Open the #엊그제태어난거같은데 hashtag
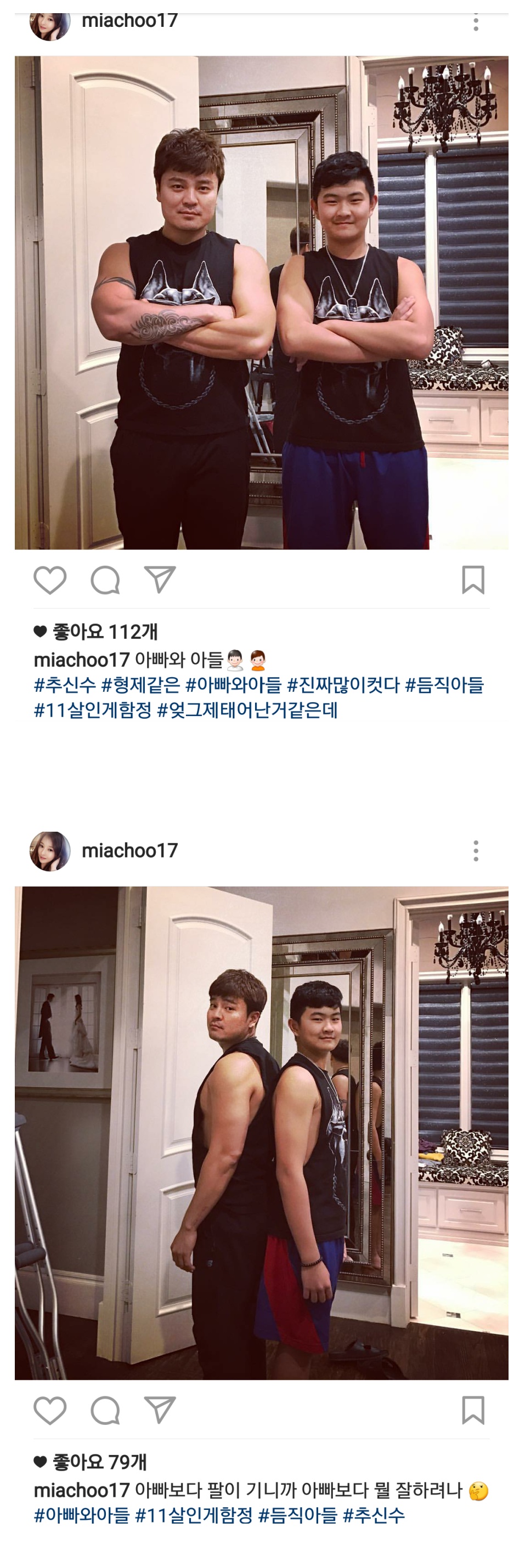This screenshot has width=525, height=1568. tap(247, 710)
